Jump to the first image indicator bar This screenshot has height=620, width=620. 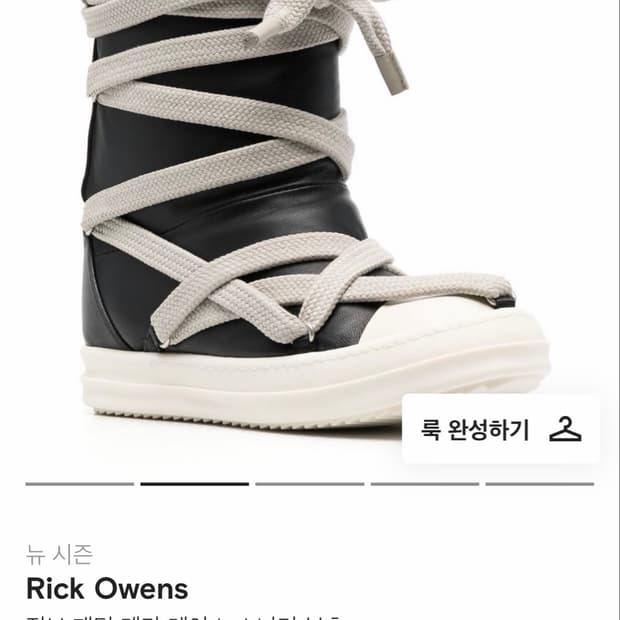[80, 484]
